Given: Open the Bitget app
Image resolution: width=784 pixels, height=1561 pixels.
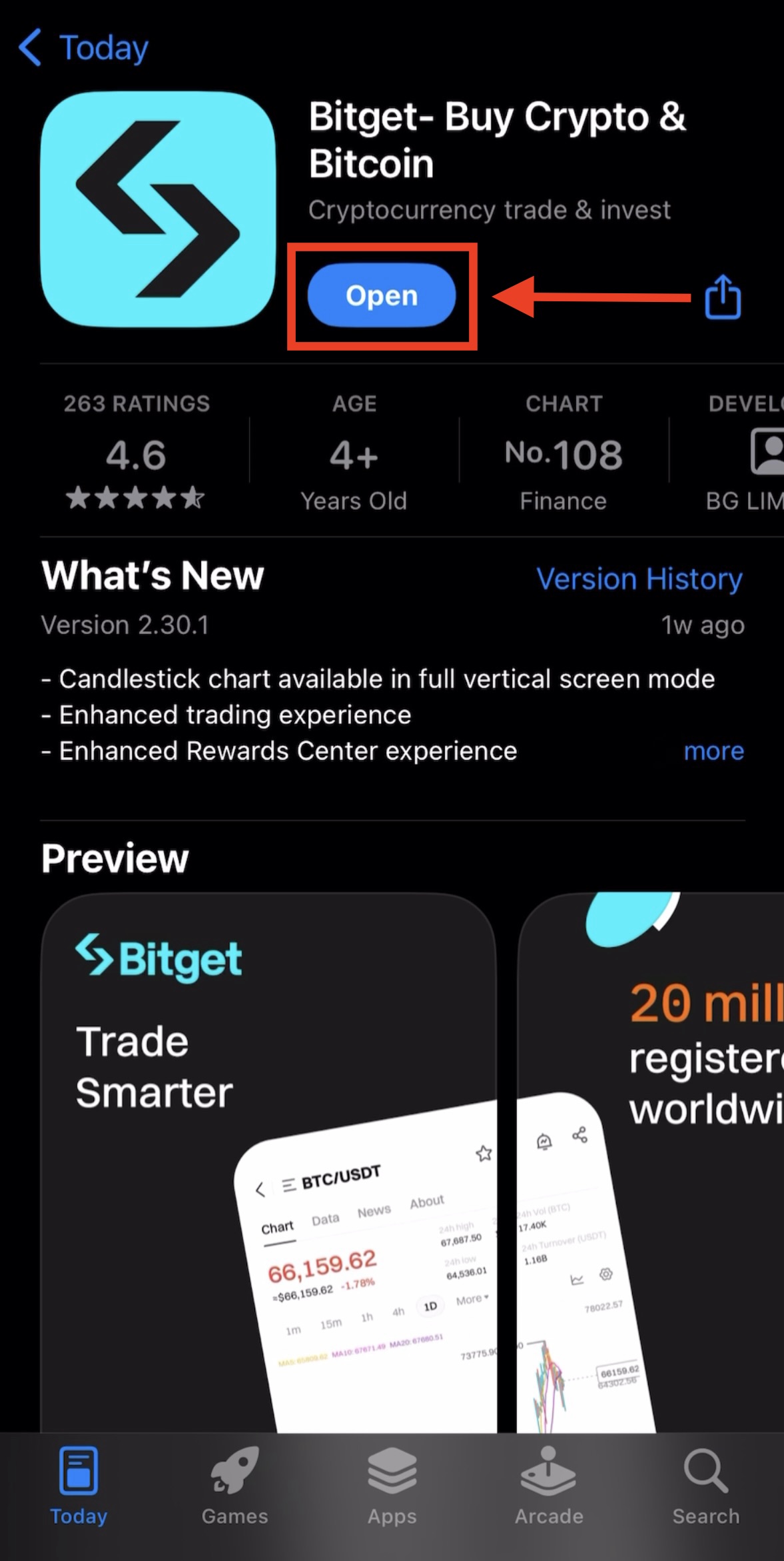Looking at the screenshot, I should tap(381, 295).
